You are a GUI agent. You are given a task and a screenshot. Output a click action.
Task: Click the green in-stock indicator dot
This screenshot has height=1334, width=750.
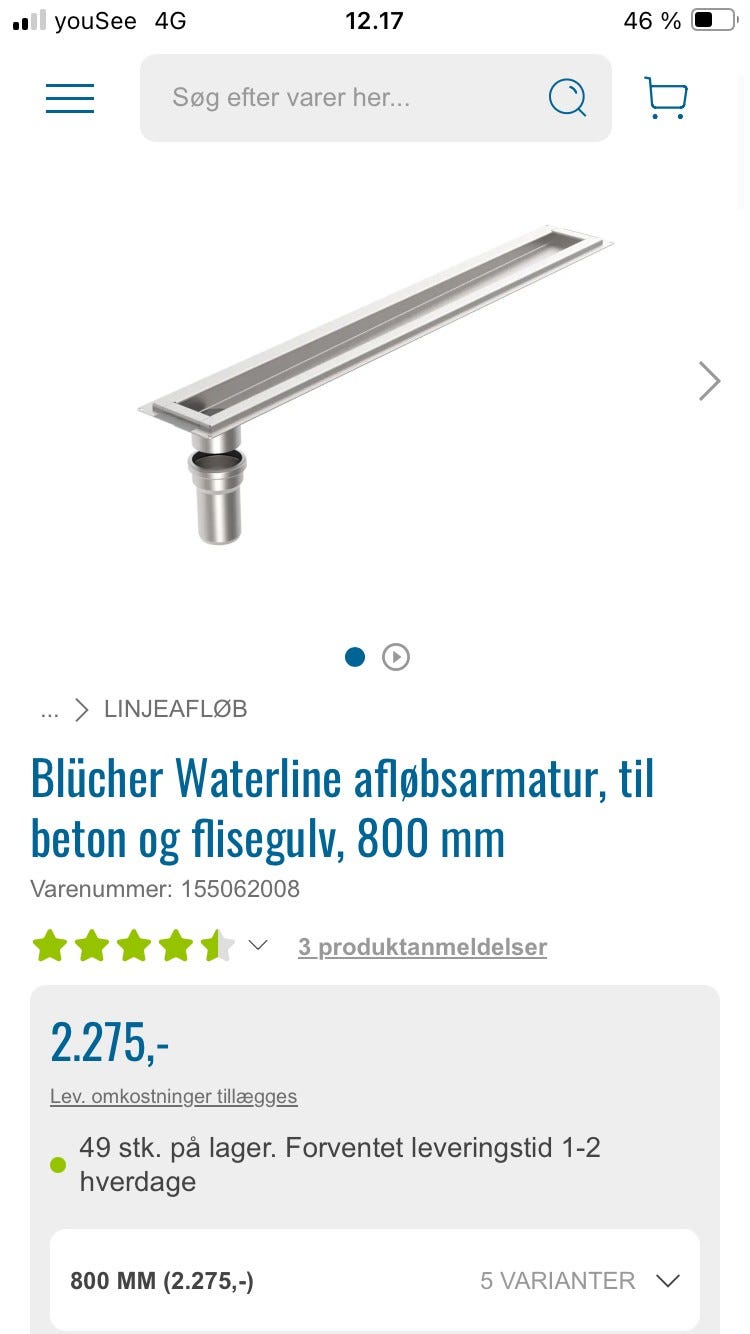pos(59,1163)
